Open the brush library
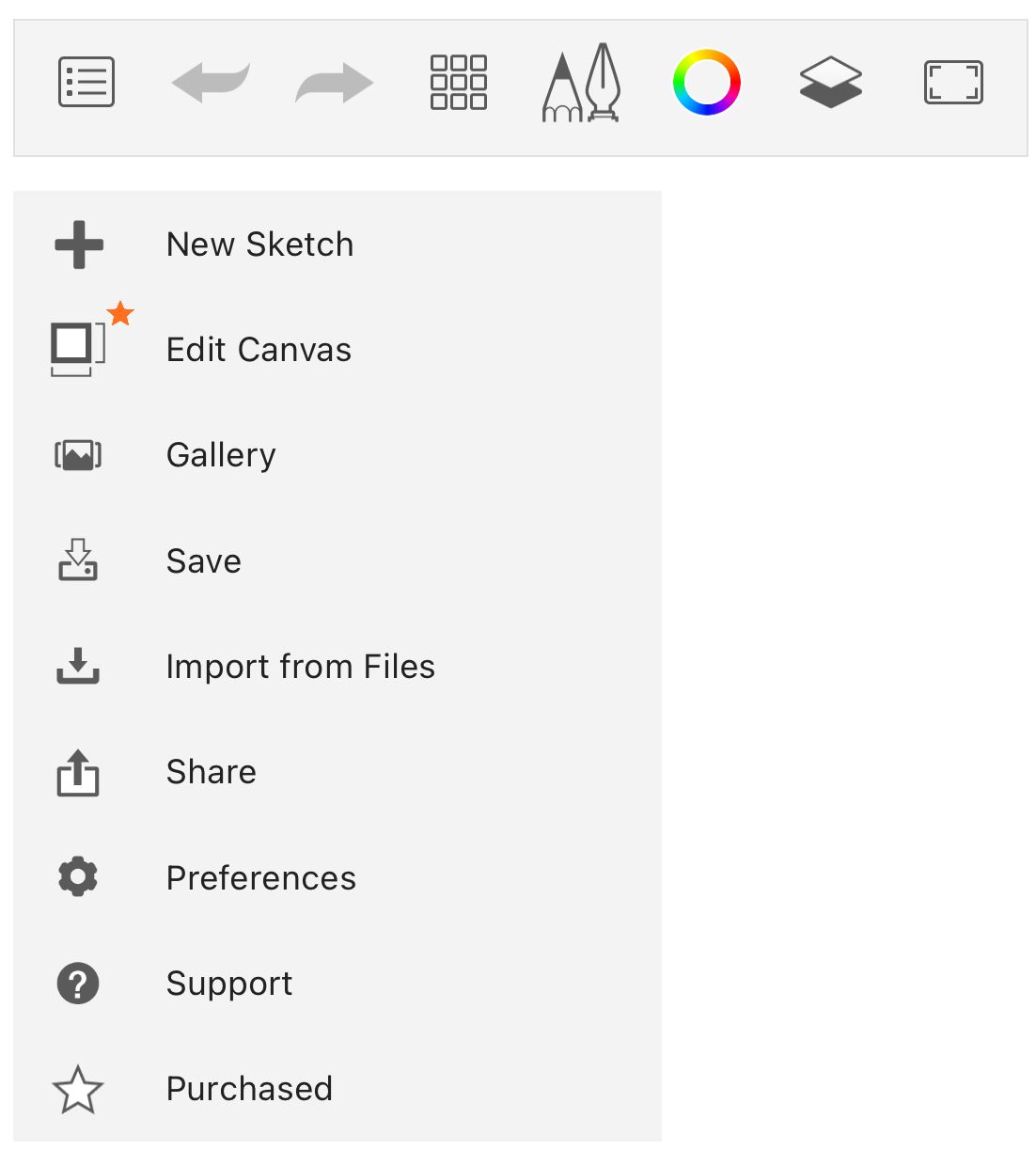This screenshot has height=1166, width=1036. (x=582, y=82)
